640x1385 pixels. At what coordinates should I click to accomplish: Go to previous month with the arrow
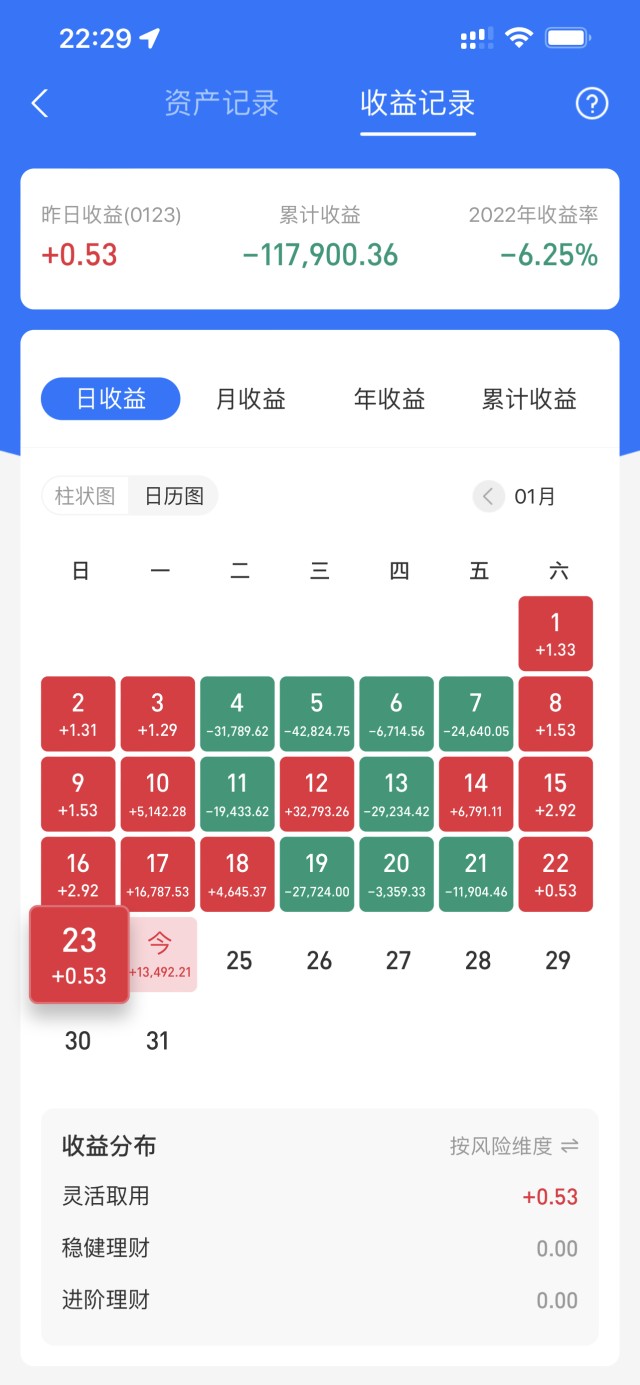[488, 496]
